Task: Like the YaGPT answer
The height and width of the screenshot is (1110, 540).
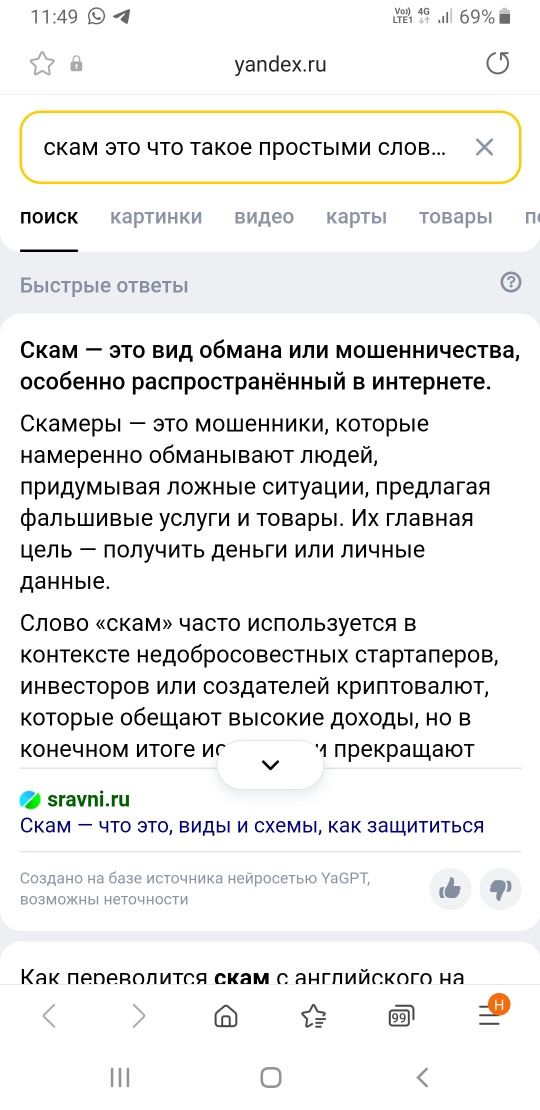Action: tap(450, 889)
